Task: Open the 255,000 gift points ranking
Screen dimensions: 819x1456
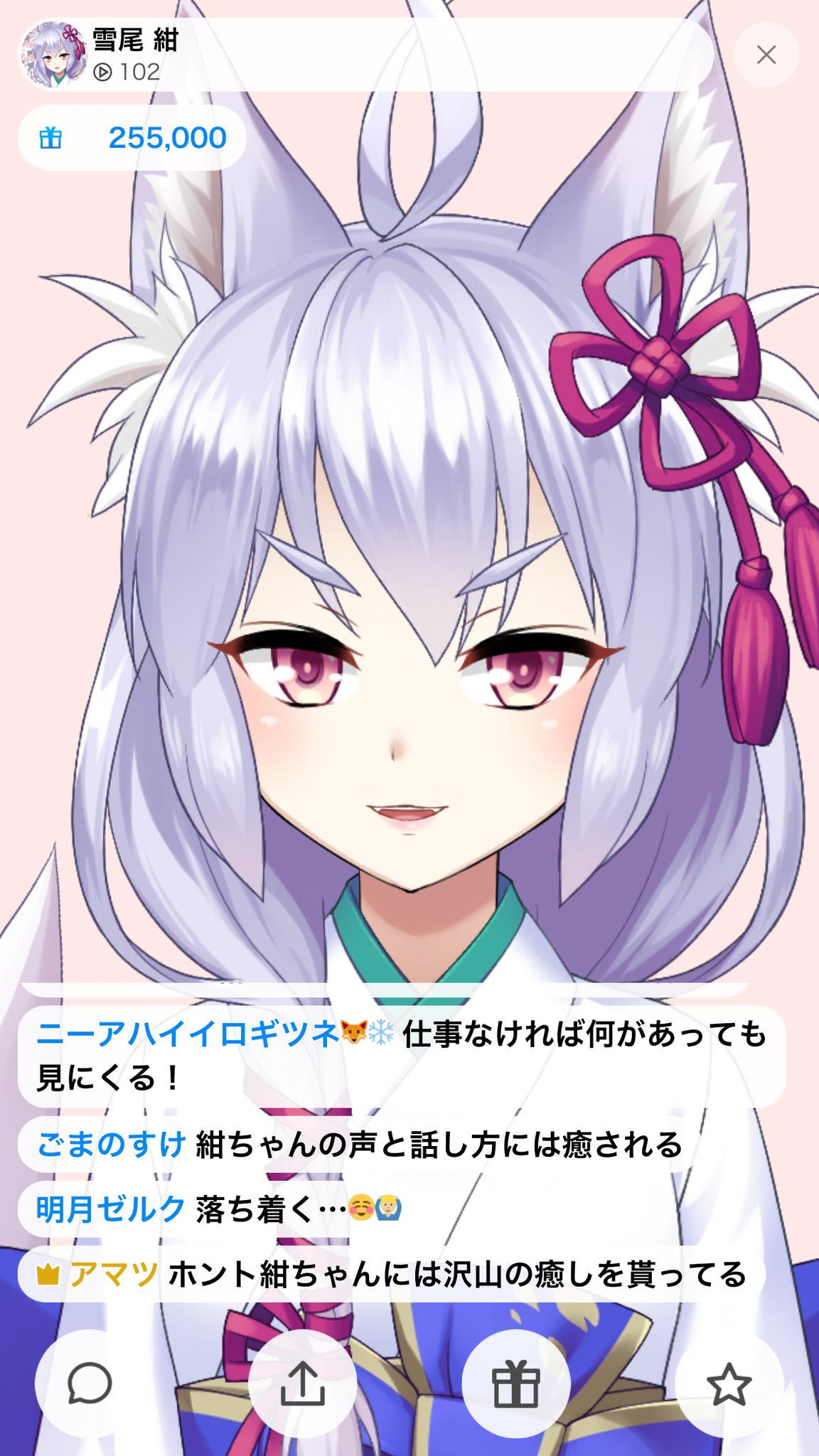Action: [x=132, y=138]
